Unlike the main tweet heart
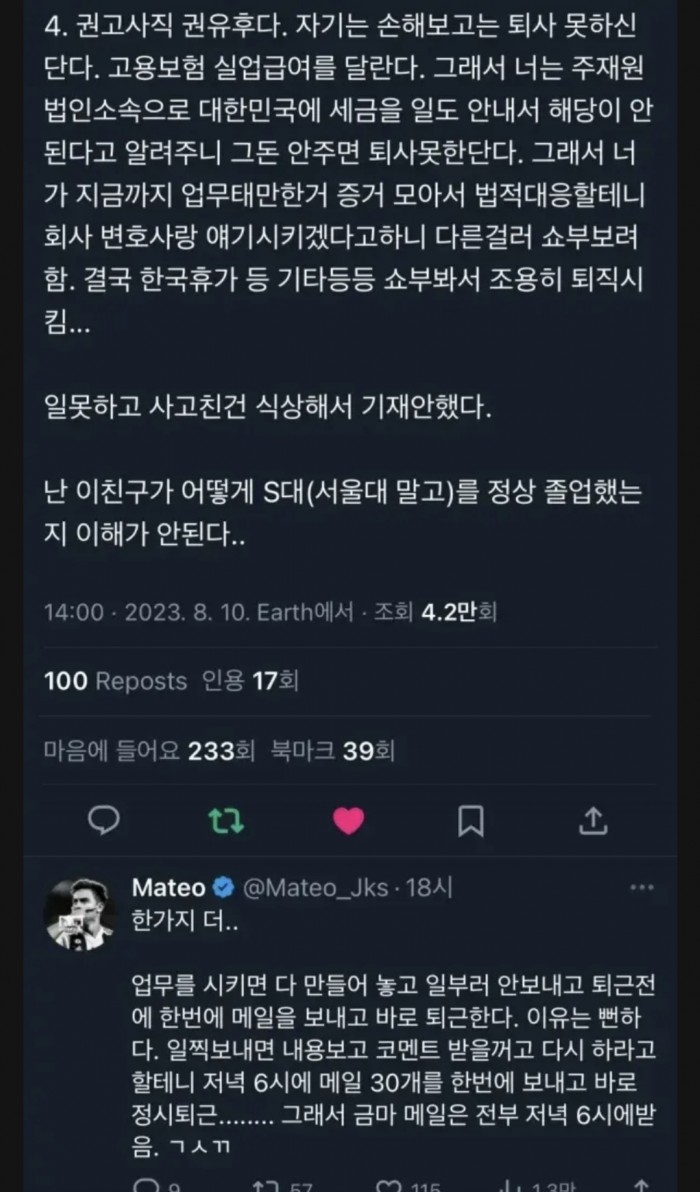This screenshot has width=700, height=1192. coord(348,821)
